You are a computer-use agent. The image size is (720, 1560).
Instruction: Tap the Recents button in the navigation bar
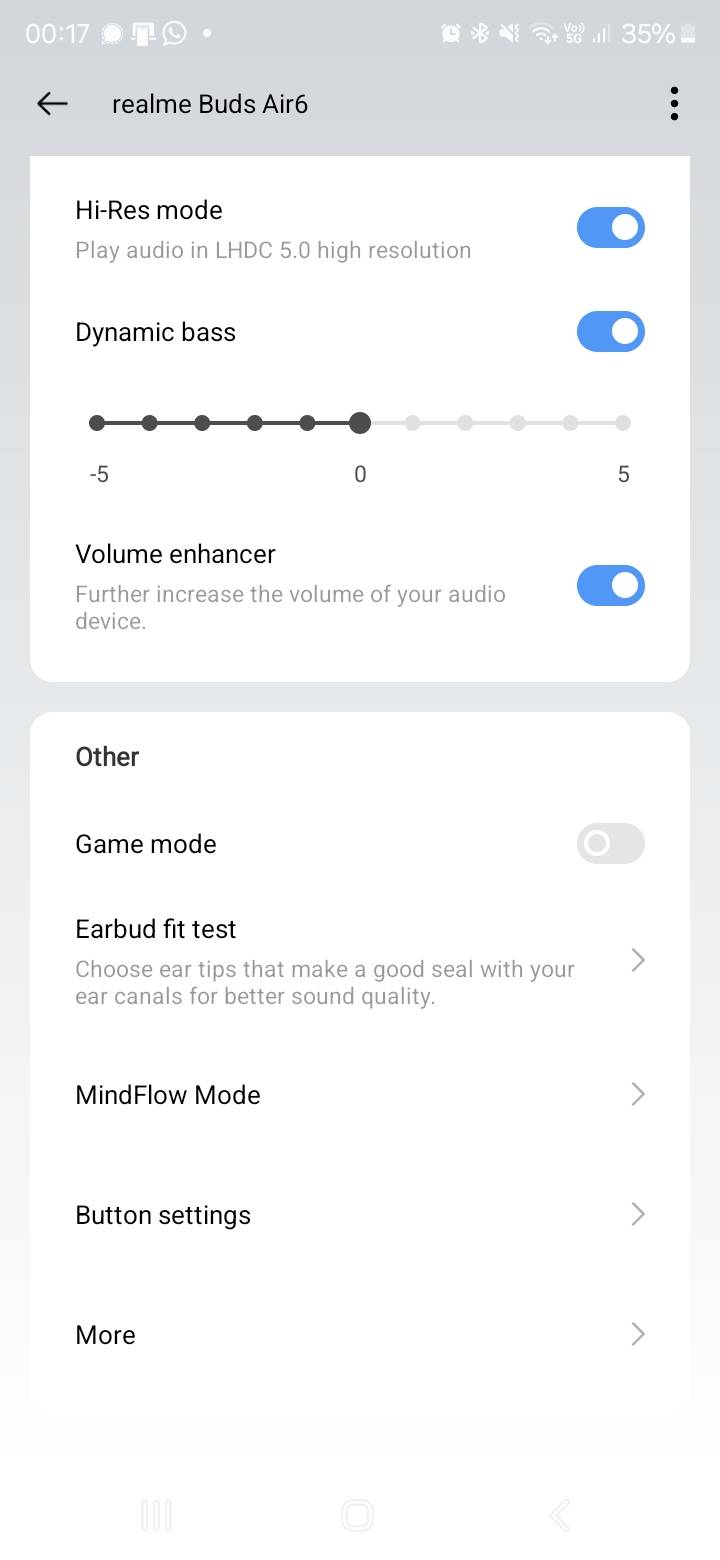[x=157, y=1515]
